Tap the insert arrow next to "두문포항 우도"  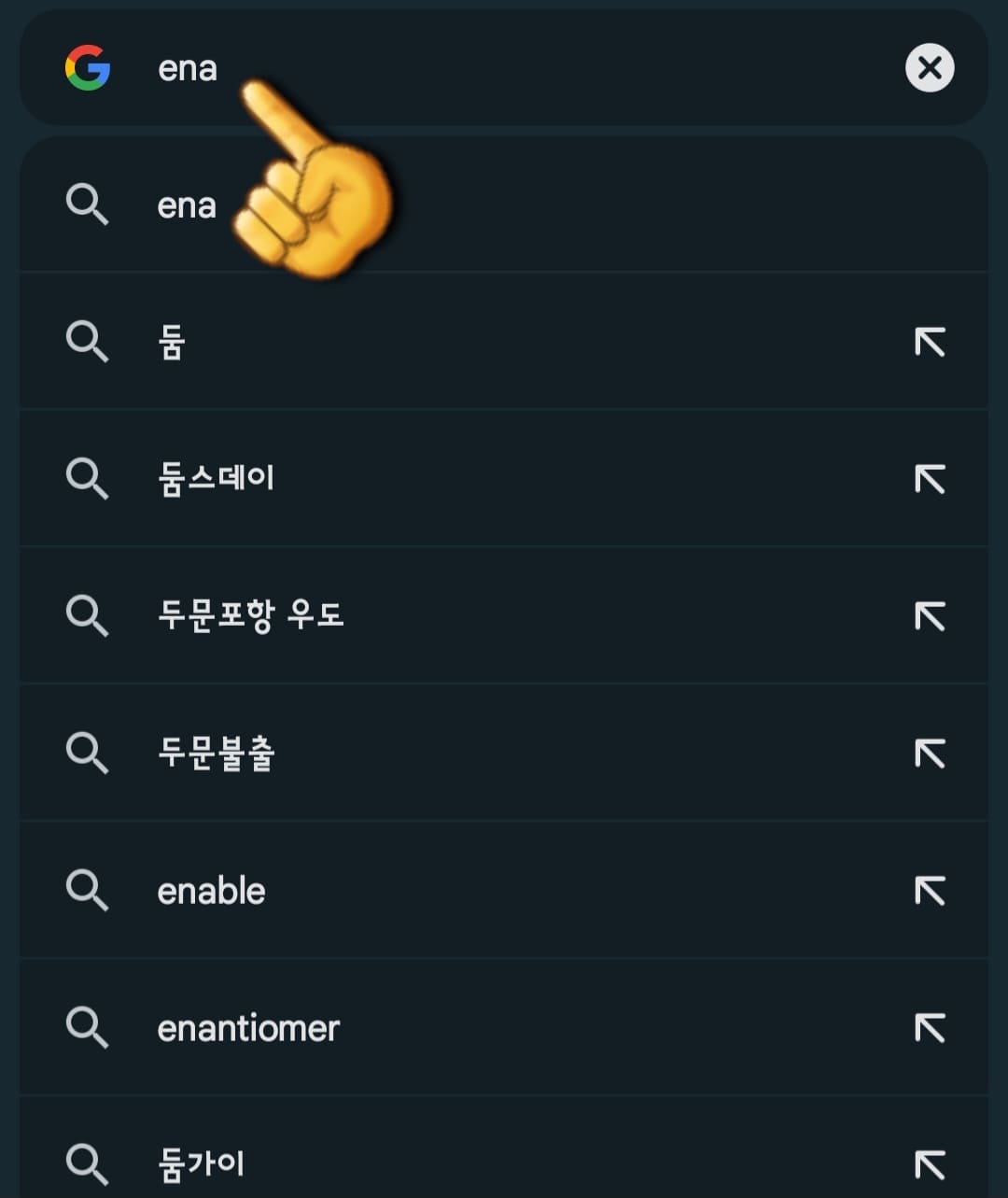[x=929, y=615]
